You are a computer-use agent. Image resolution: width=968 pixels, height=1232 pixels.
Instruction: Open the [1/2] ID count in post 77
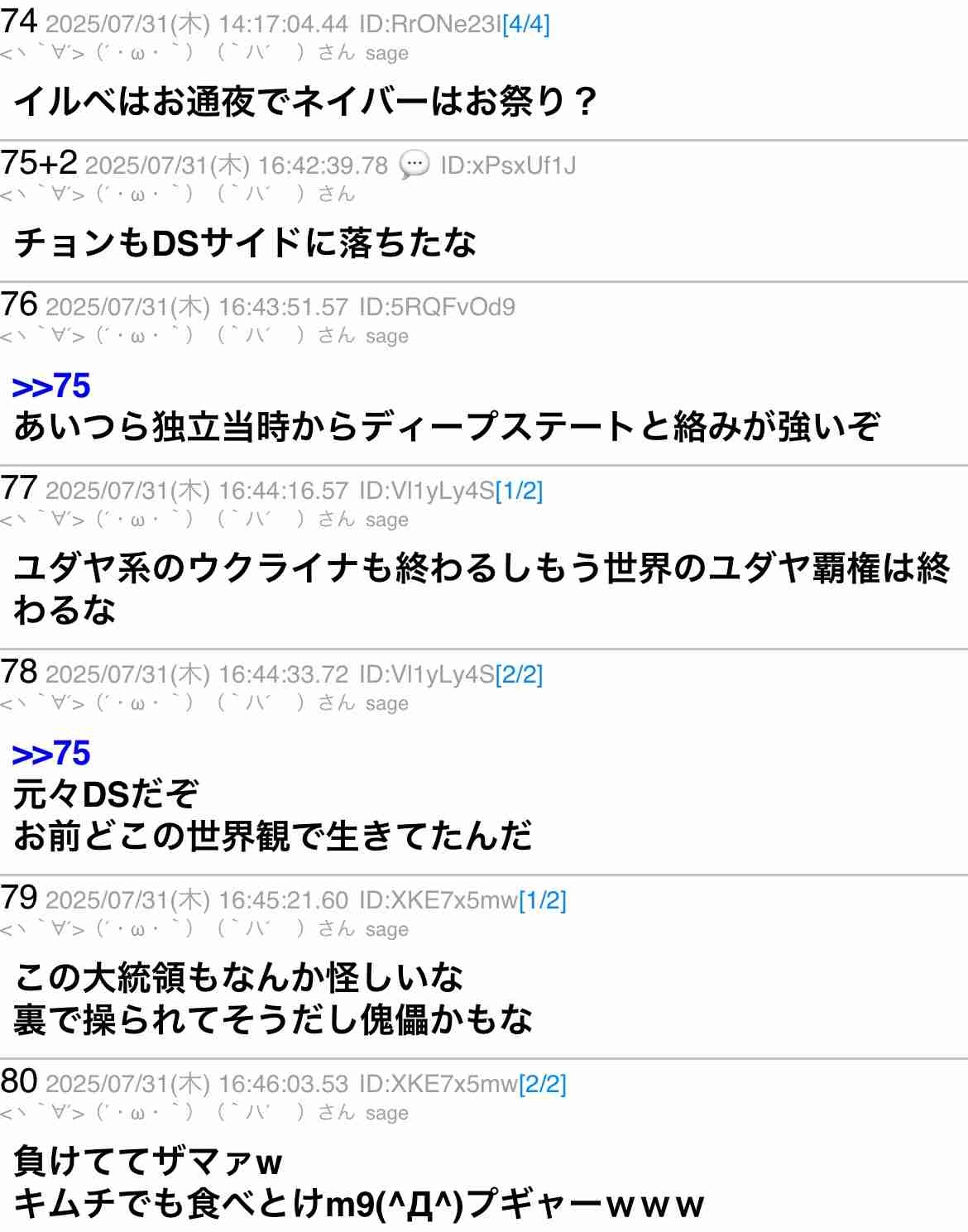coord(519,491)
